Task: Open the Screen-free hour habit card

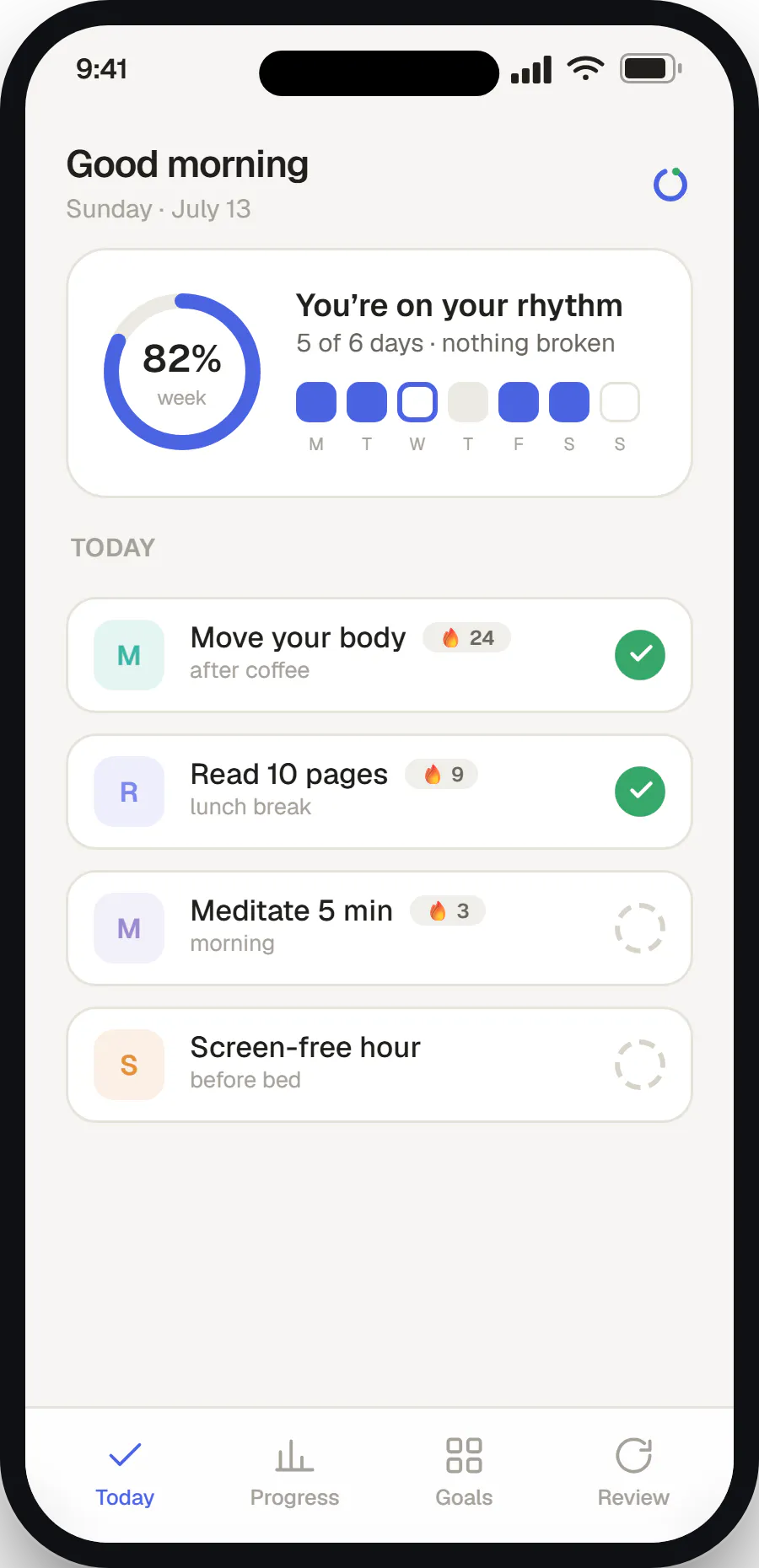Action: pos(379,1065)
